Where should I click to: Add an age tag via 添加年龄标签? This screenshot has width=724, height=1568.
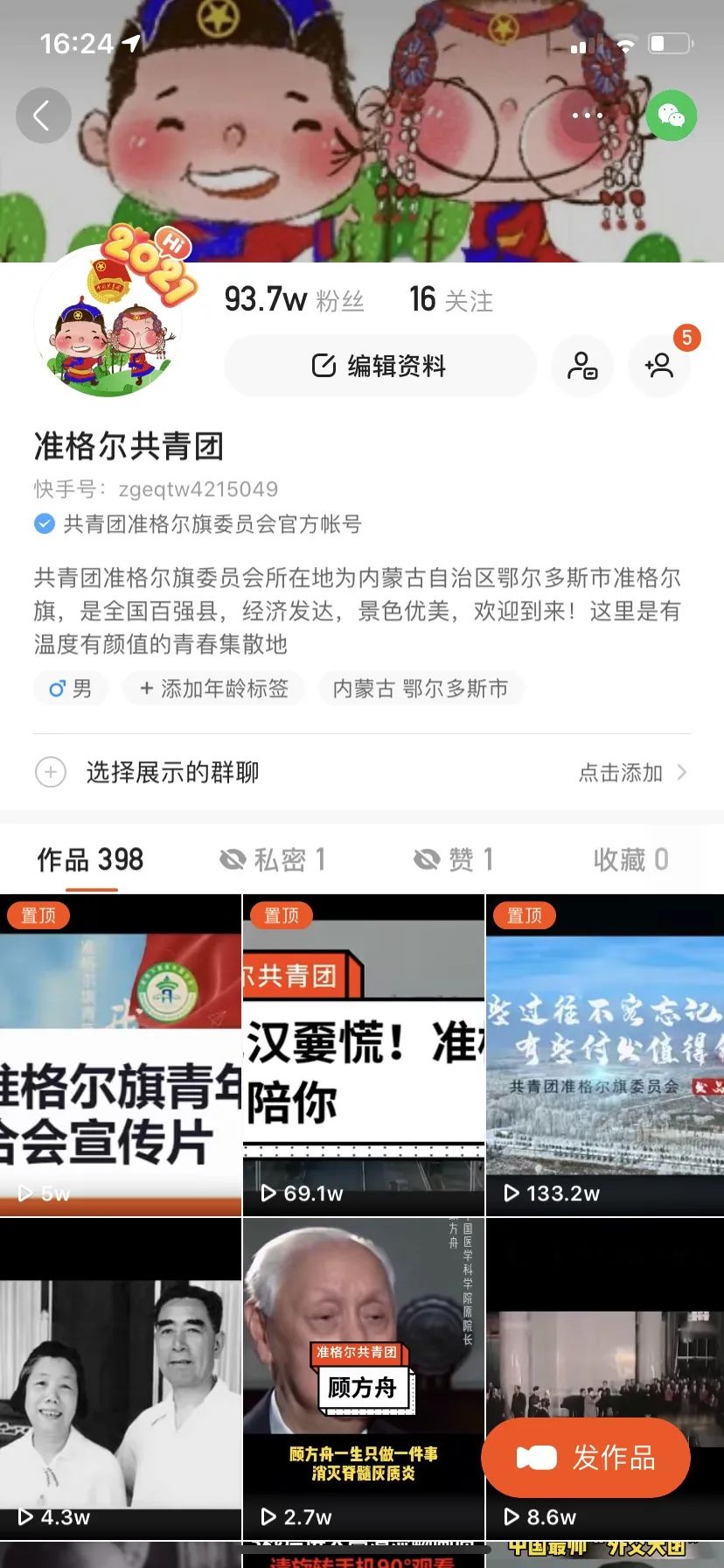(214, 689)
